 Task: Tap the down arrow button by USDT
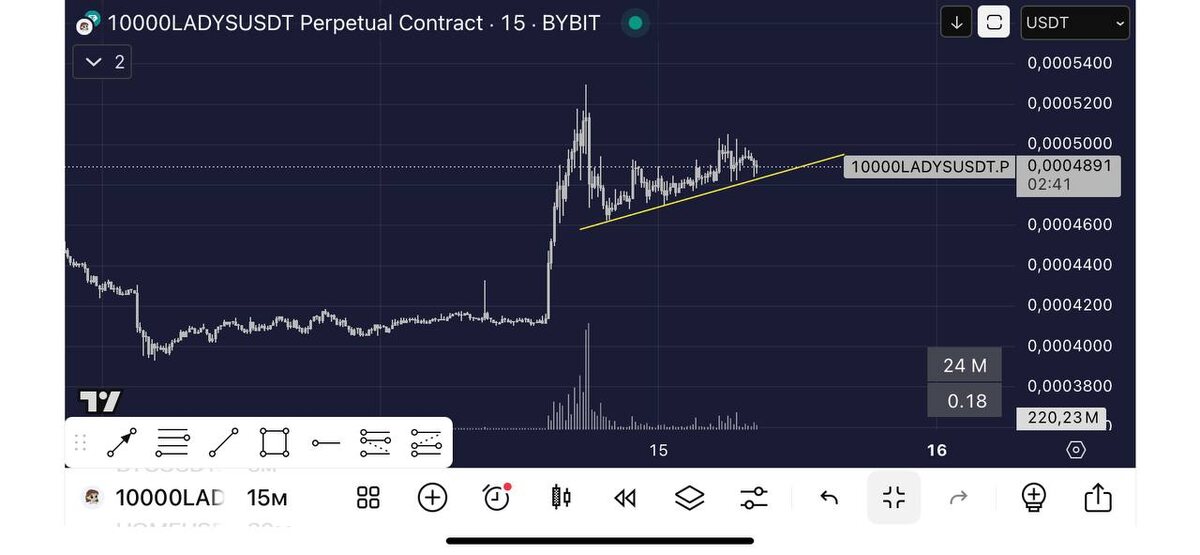(957, 22)
